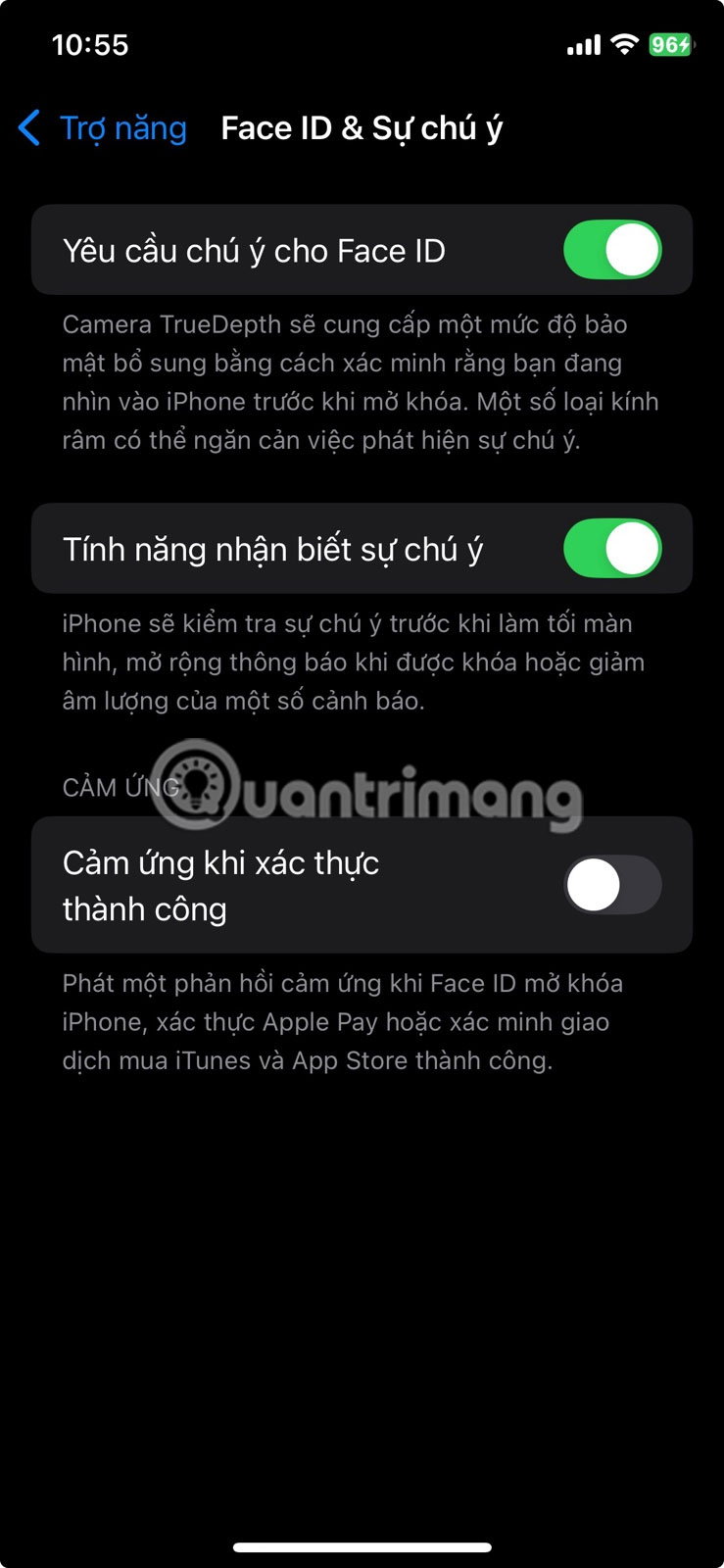This screenshot has height=1568, width=724.
Task: Enable Cảm ứng khi xác thực thành công
Action: coord(612,885)
